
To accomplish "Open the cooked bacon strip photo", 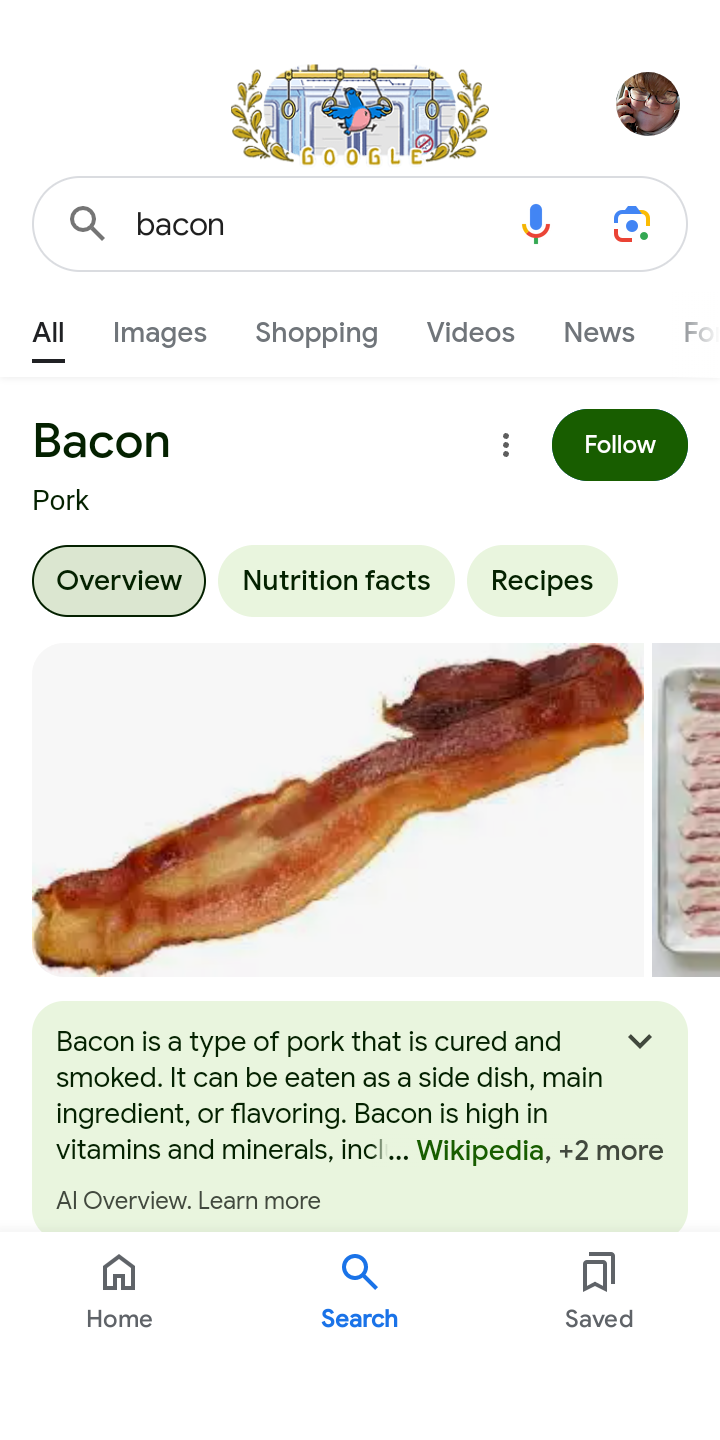I will [x=338, y=810].
